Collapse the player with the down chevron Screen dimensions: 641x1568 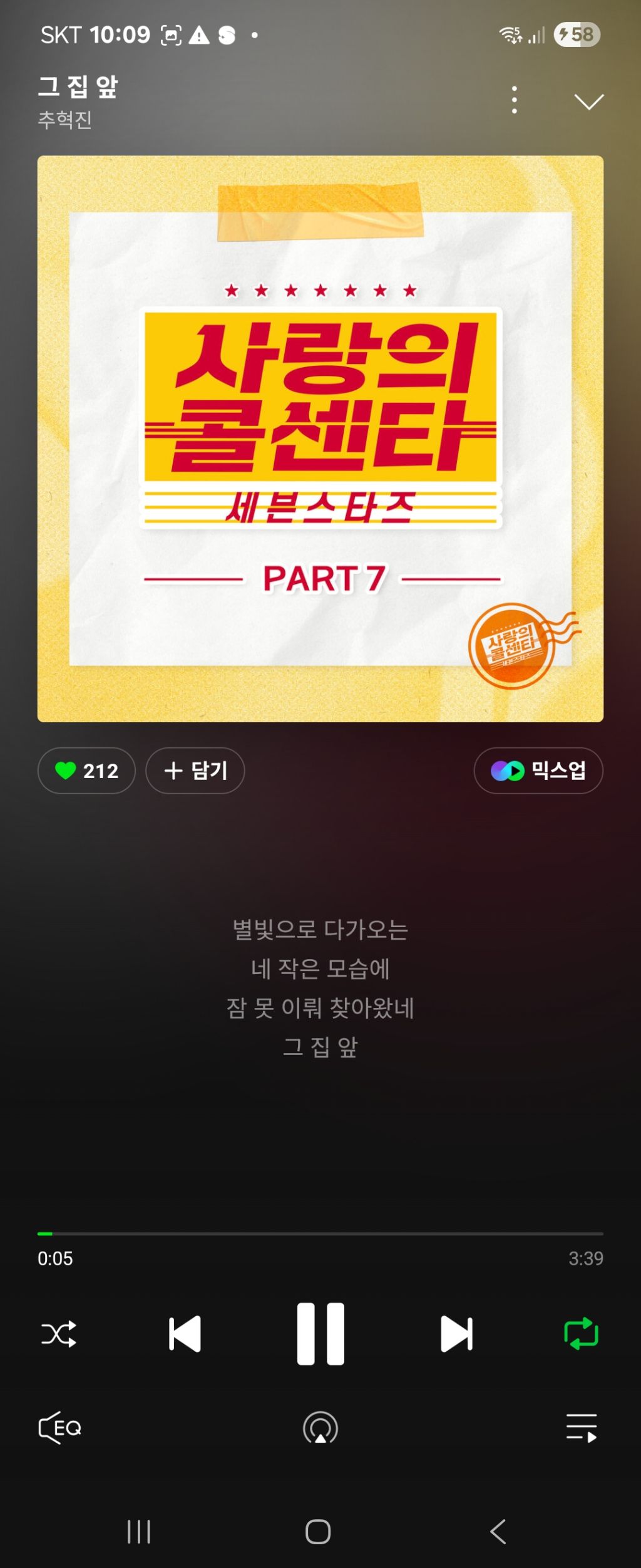[589, 101]
